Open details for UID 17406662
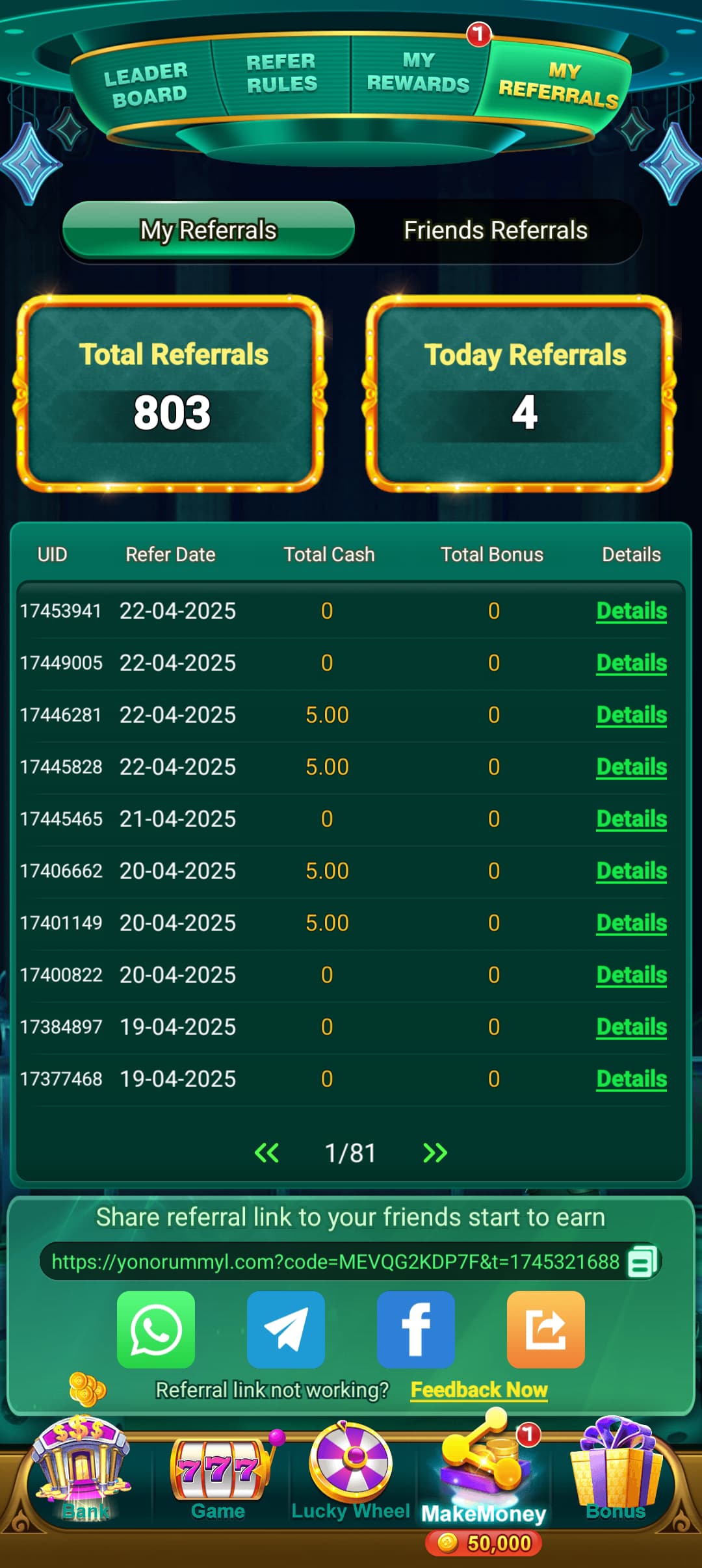This screenshot has height=1568, width=702. [631, 871]
